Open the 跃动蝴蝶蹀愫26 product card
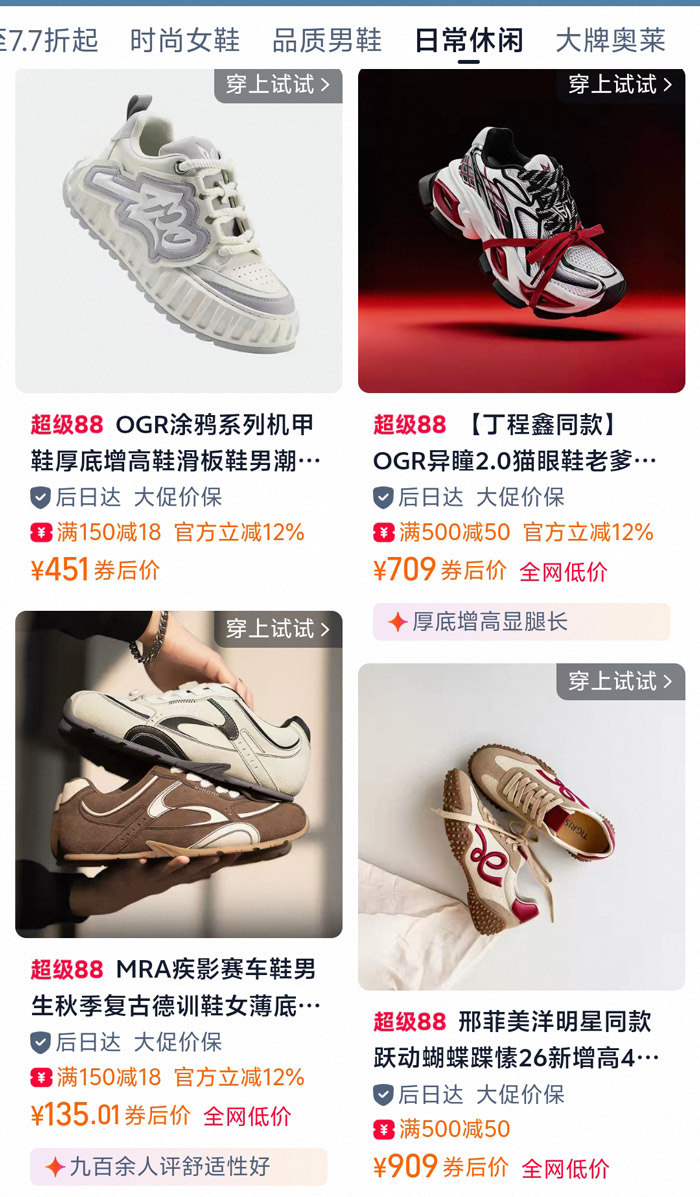 click(521, 924)
